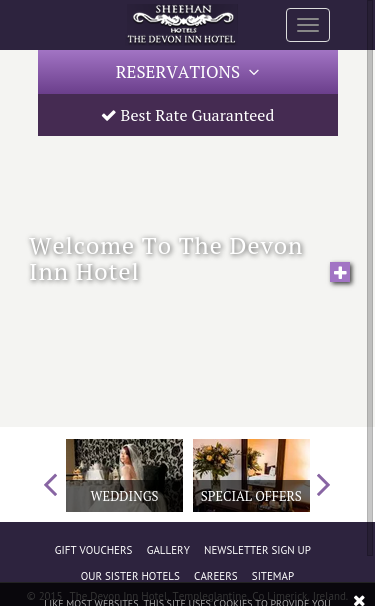
Task: View Our Sister Hotels
Action: (x=130, y=576)
